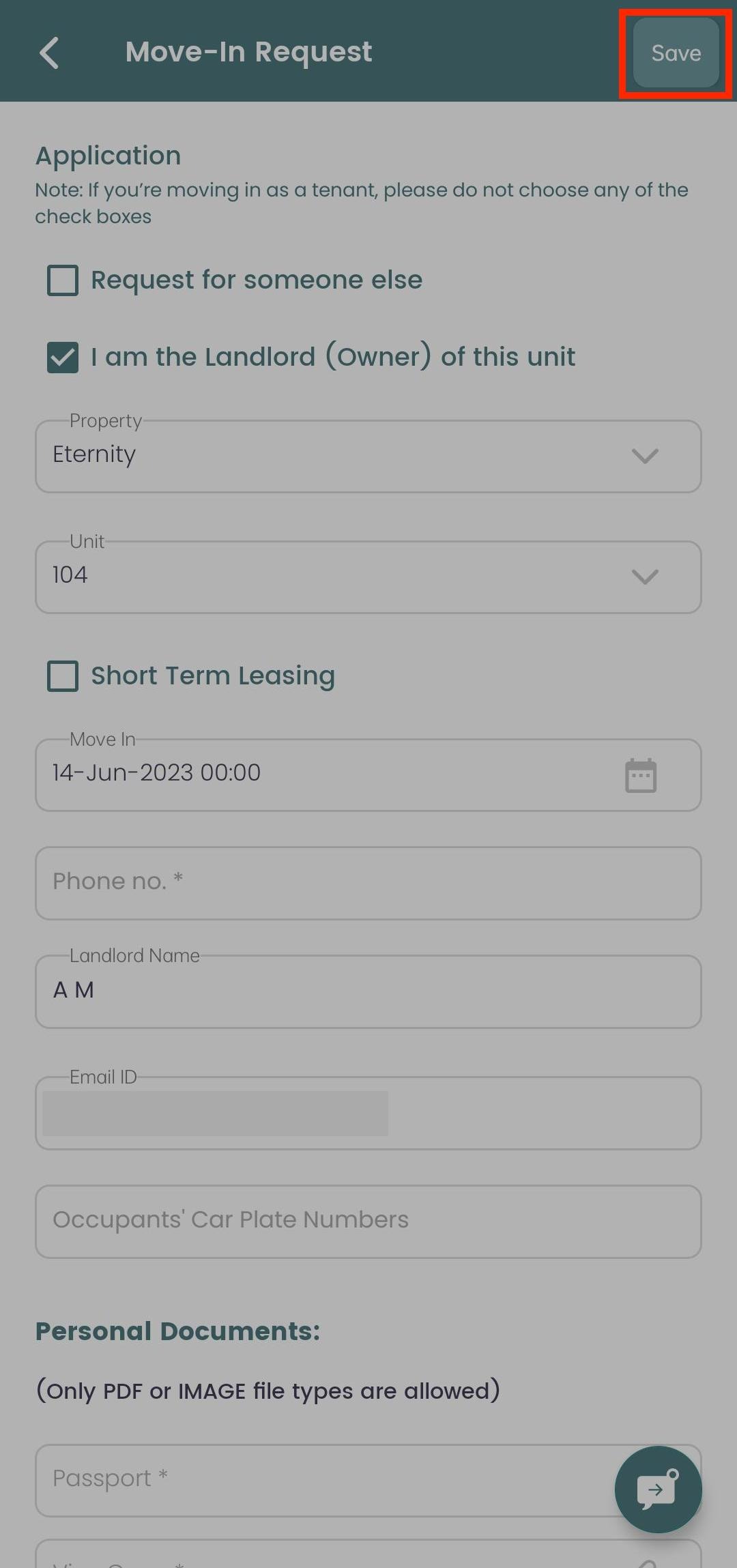The height and width of the screenshot is (1568, 737).
Task: Edit the Landlord Name field
Action: click(x=369, y=991)
